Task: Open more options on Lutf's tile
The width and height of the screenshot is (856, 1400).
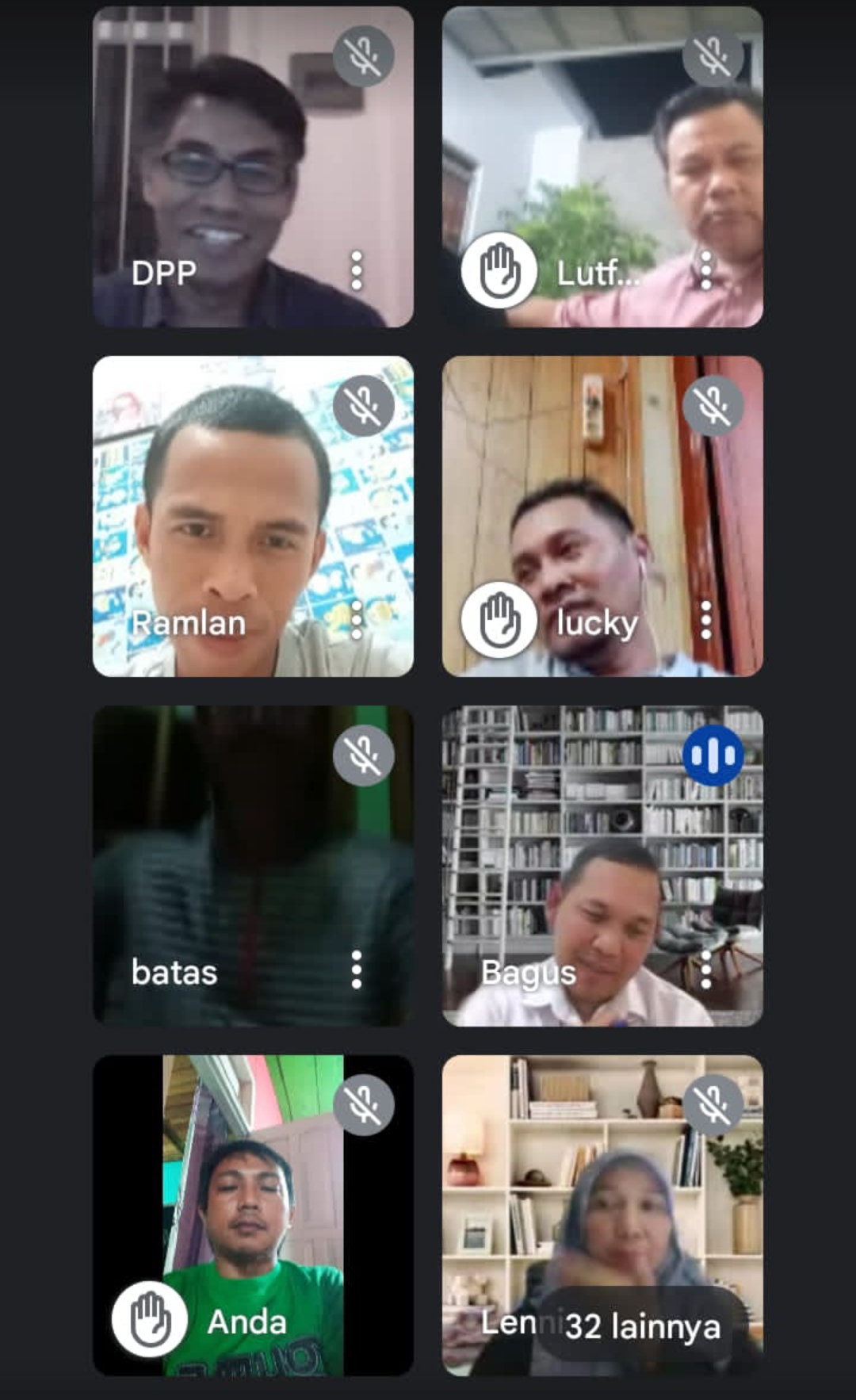Action: click(705, 270)
